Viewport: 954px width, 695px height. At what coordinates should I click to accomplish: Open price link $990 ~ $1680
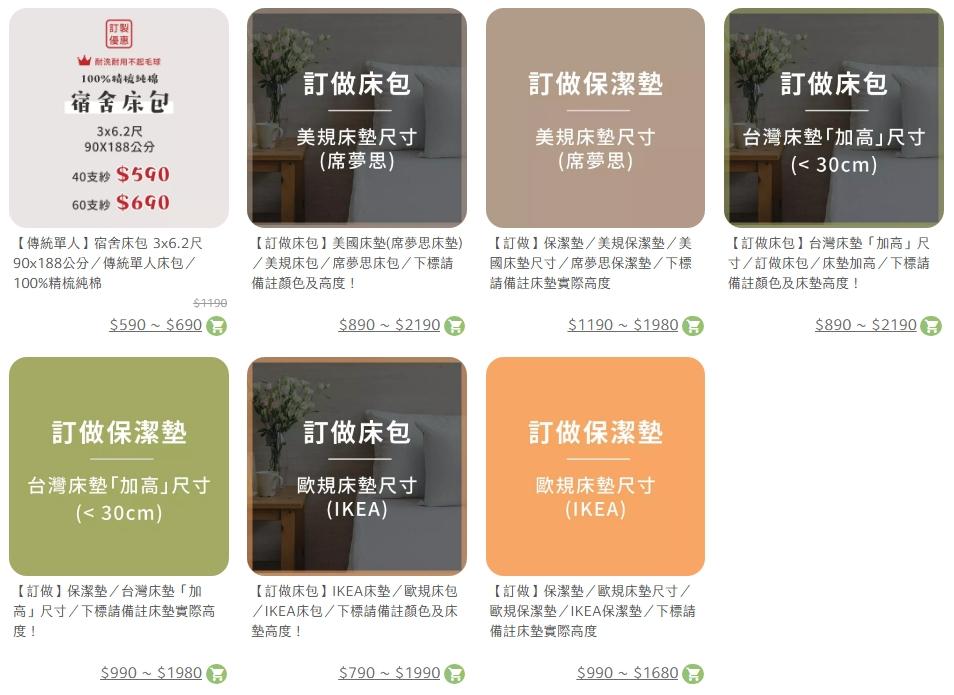(627, 674)
